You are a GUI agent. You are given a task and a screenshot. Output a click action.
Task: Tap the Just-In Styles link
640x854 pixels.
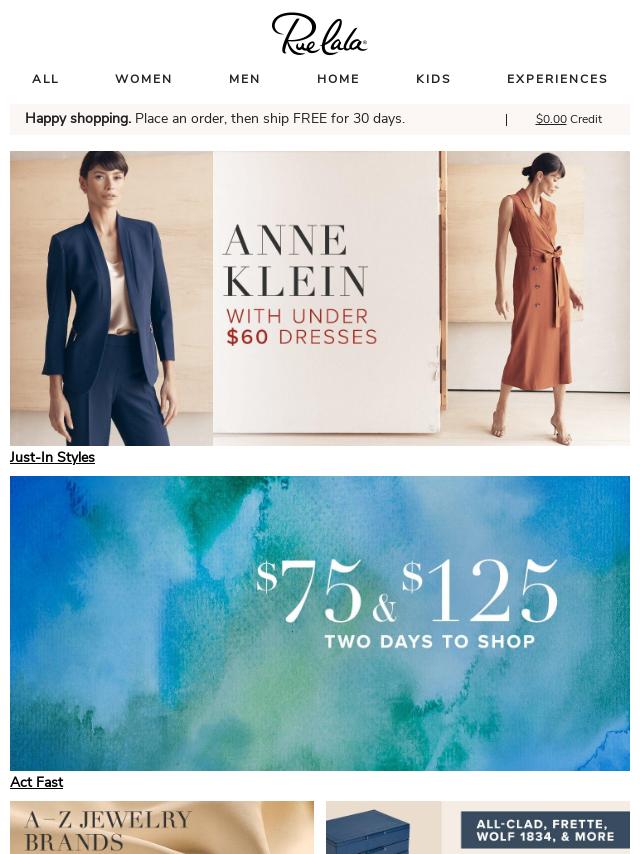click(x=52, y=457)
